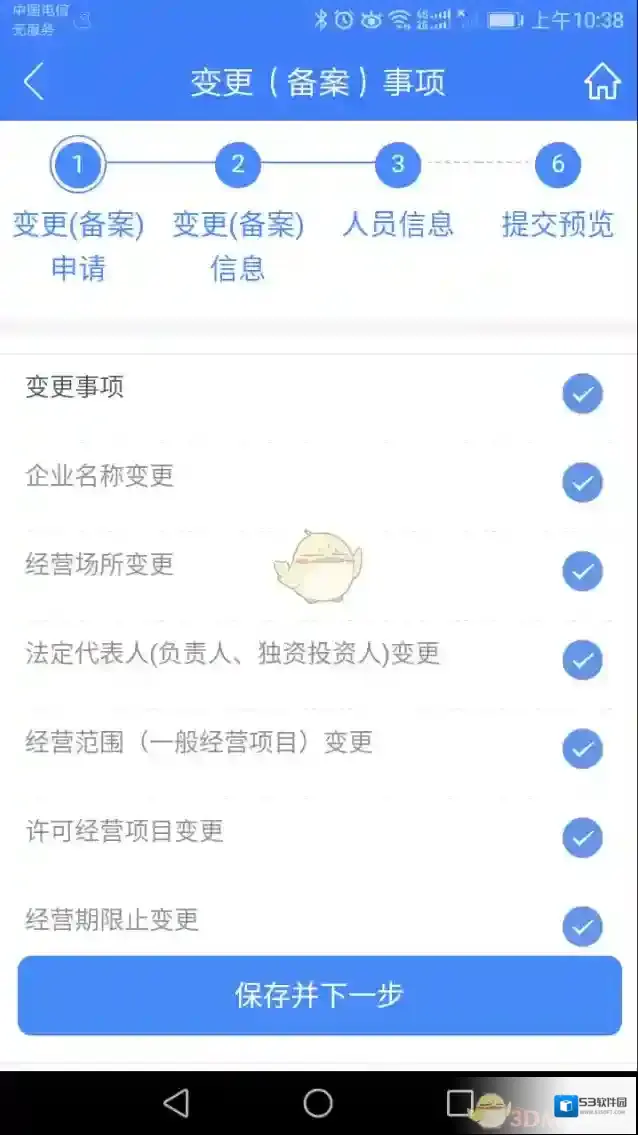Uncheck 经营范围（一般经营项目）变更

pyautogui.click(x=582, y=748)
